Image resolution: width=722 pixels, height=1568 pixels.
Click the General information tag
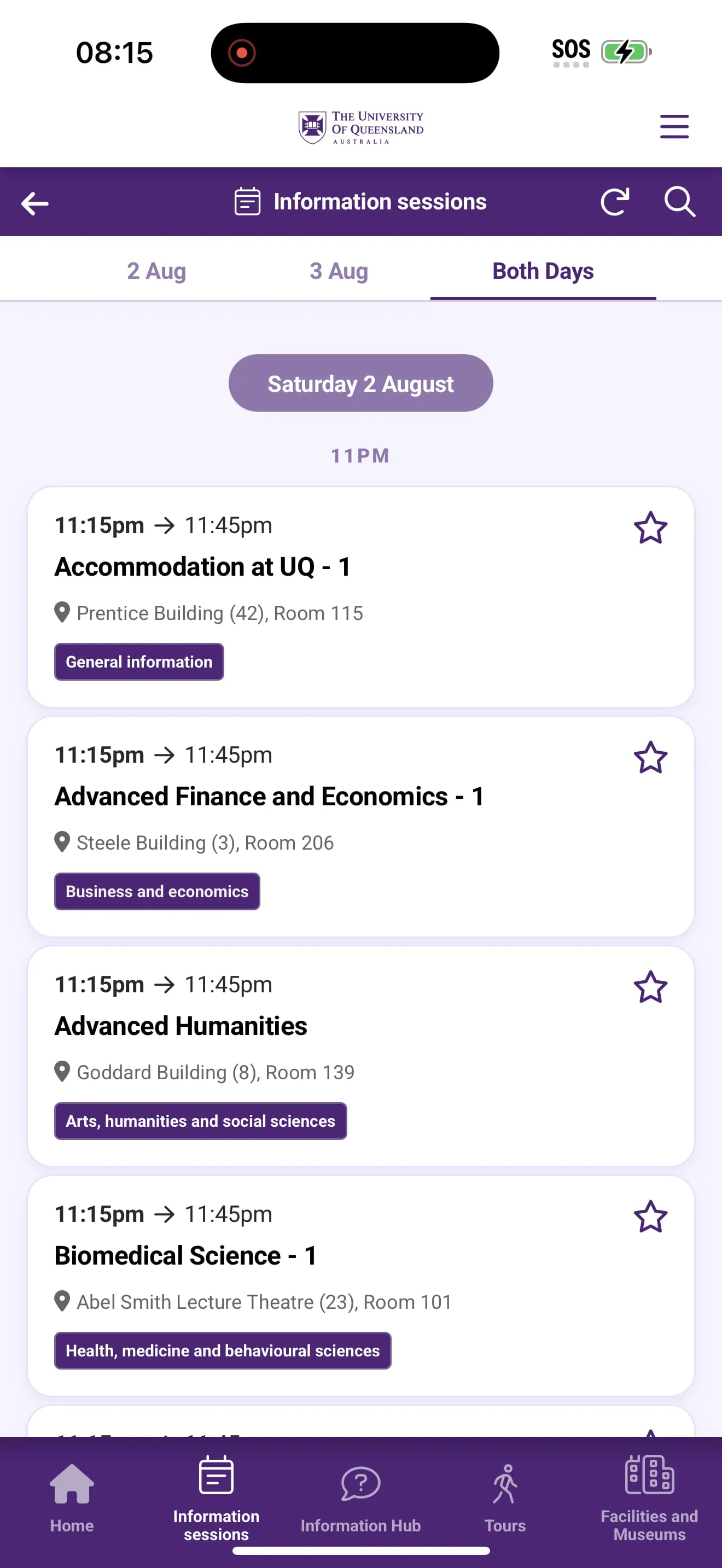[138, 662]
